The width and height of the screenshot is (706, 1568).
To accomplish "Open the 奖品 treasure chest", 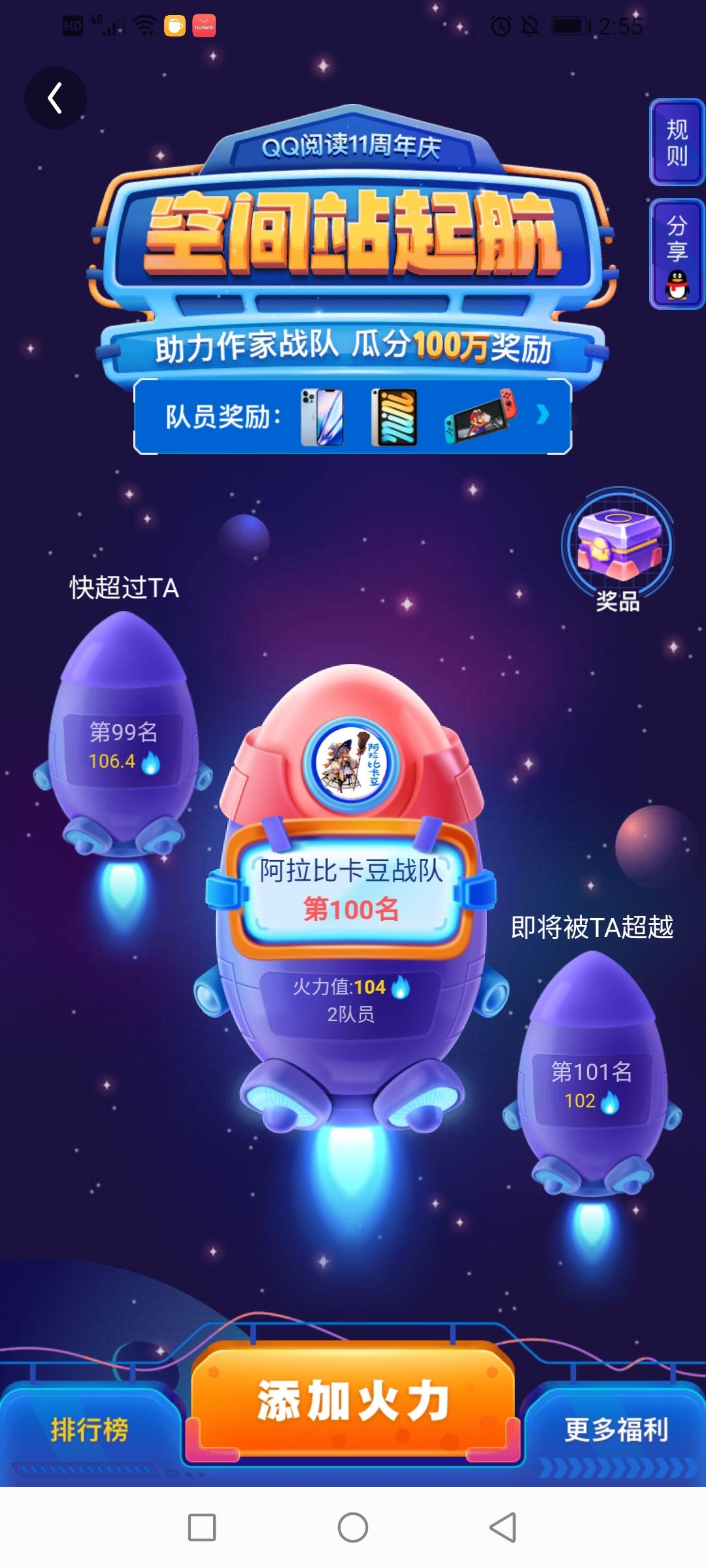I will (618, 549).
